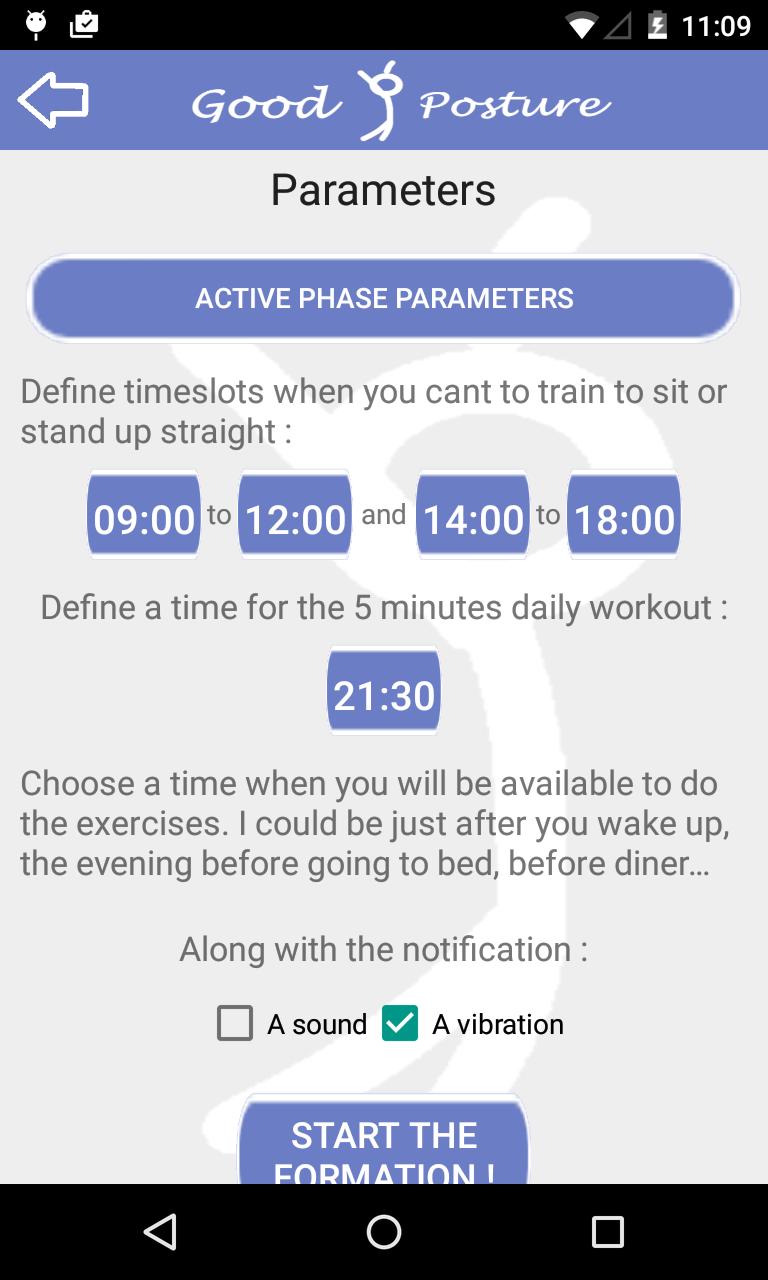Viewport: 768px width, 1280px height.
Task: Edit the 12:00 end time
Action: point(295,518)
